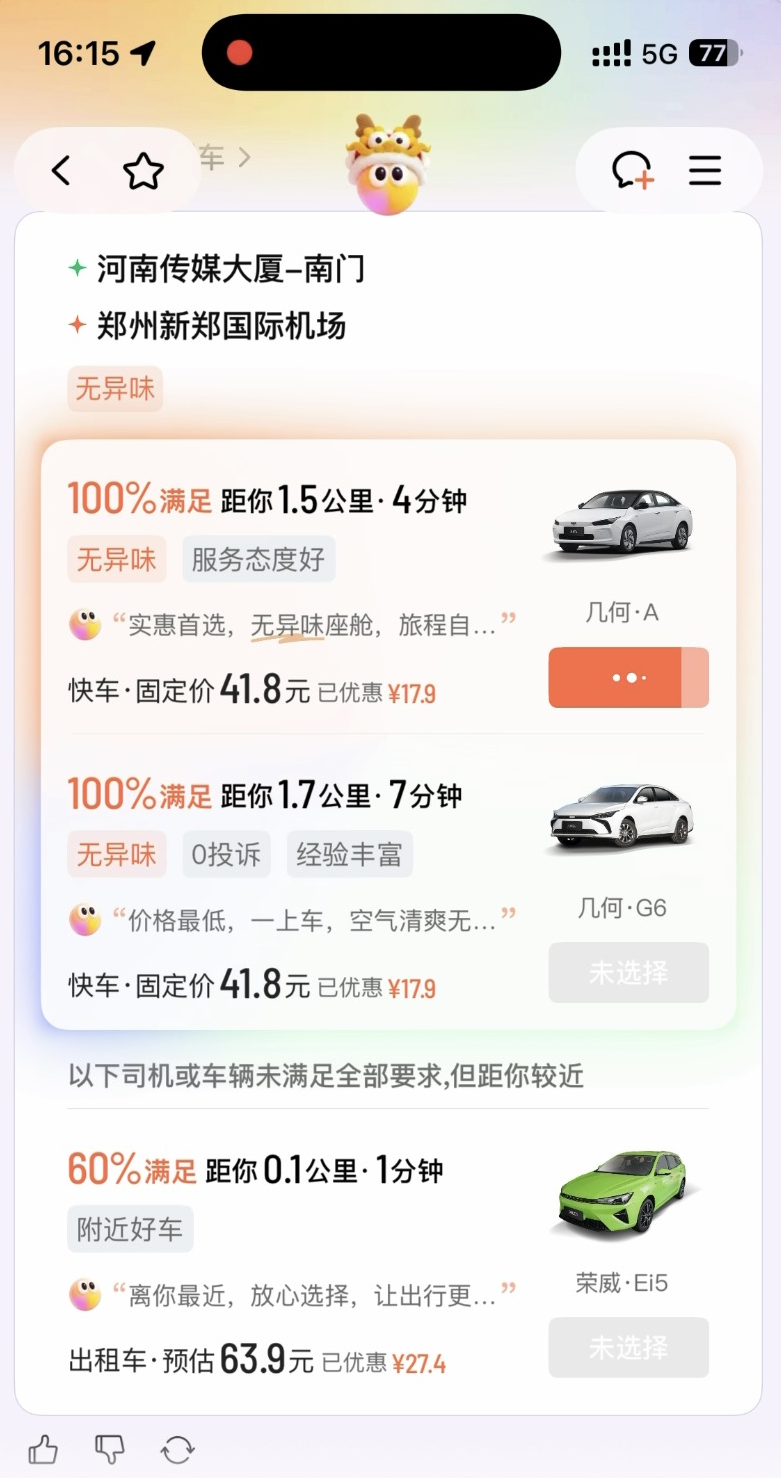Start a new chat conversation
The height and width of the screenshot is (1478, 782).
click(632, 171)
